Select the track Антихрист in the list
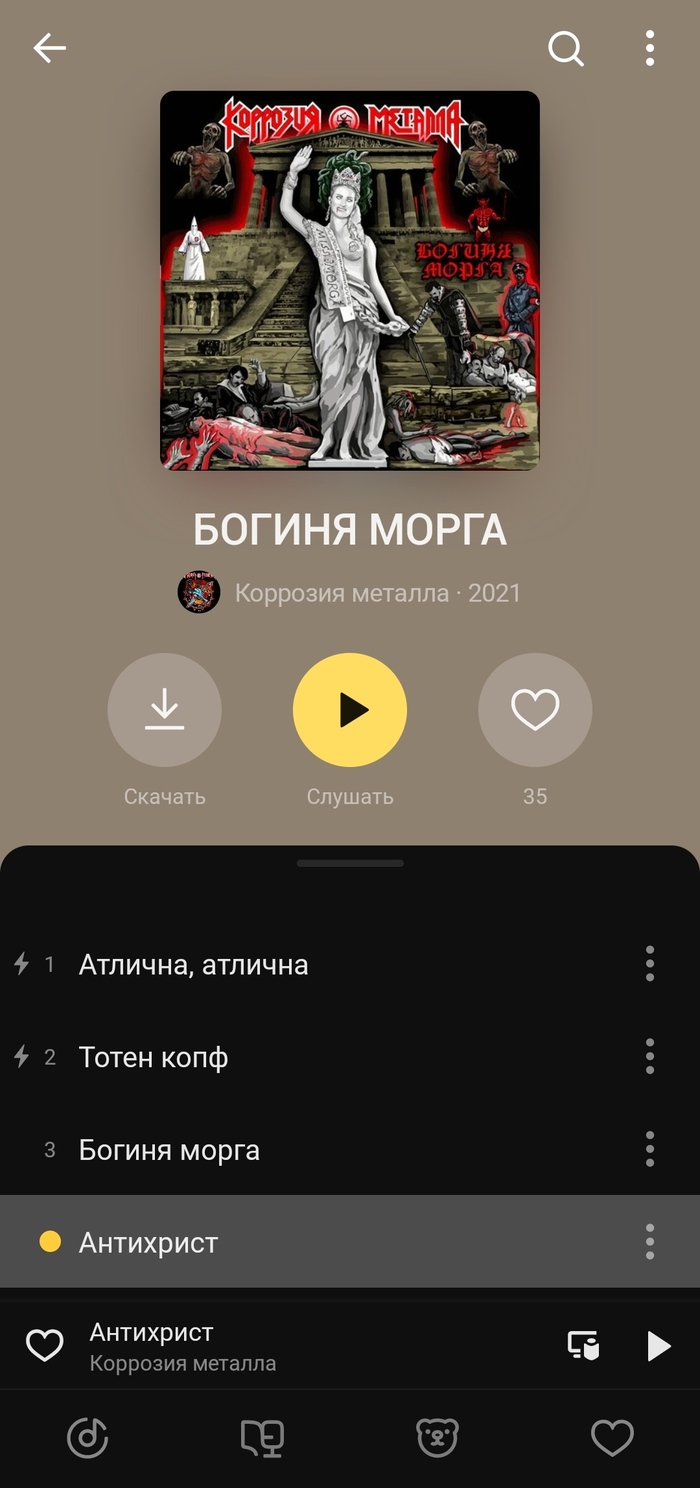Image resolution: width=700 pixels, height=1488 pixels. click(148, 1242)
